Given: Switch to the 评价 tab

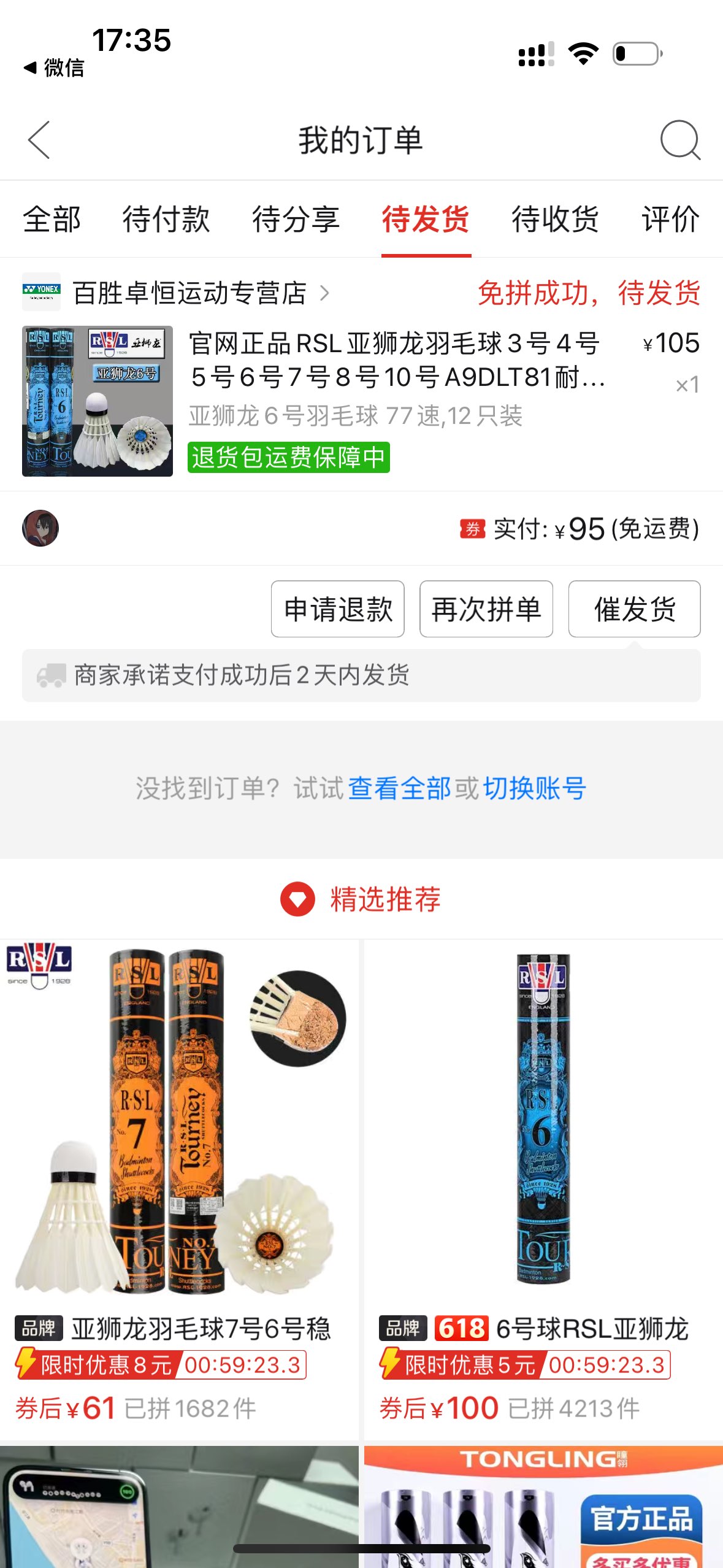Looking at the screenshot, I should 670,220.
